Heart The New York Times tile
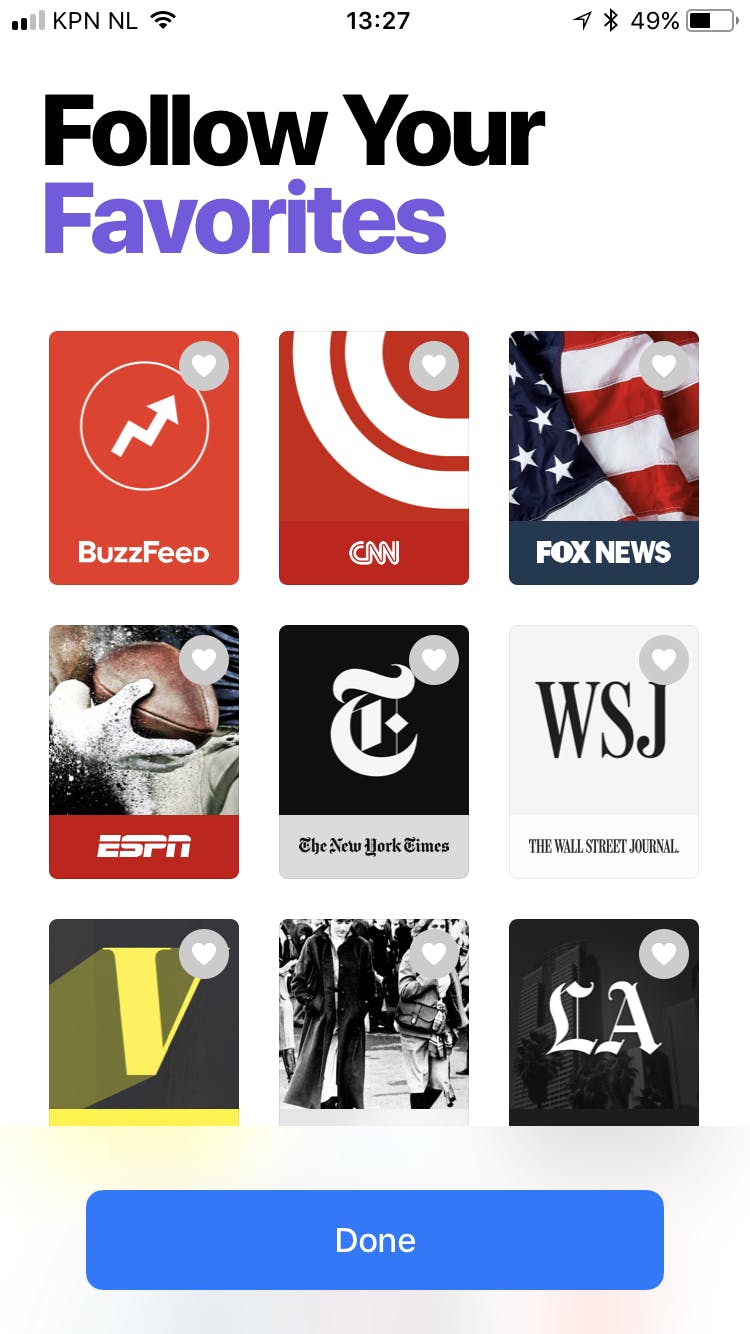The image size is (750, 1334). tap(434, 660)
